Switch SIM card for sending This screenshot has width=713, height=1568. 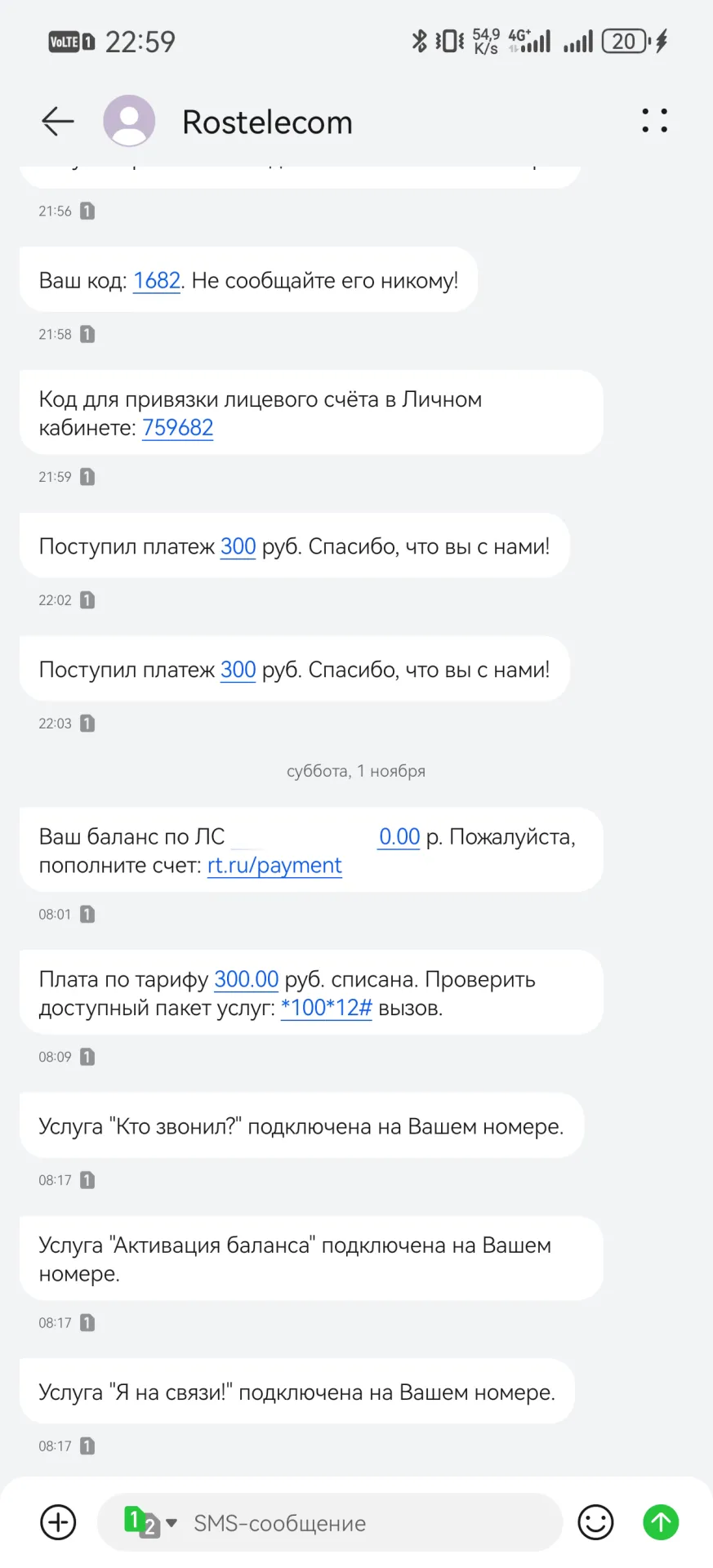pos(149,1522)
